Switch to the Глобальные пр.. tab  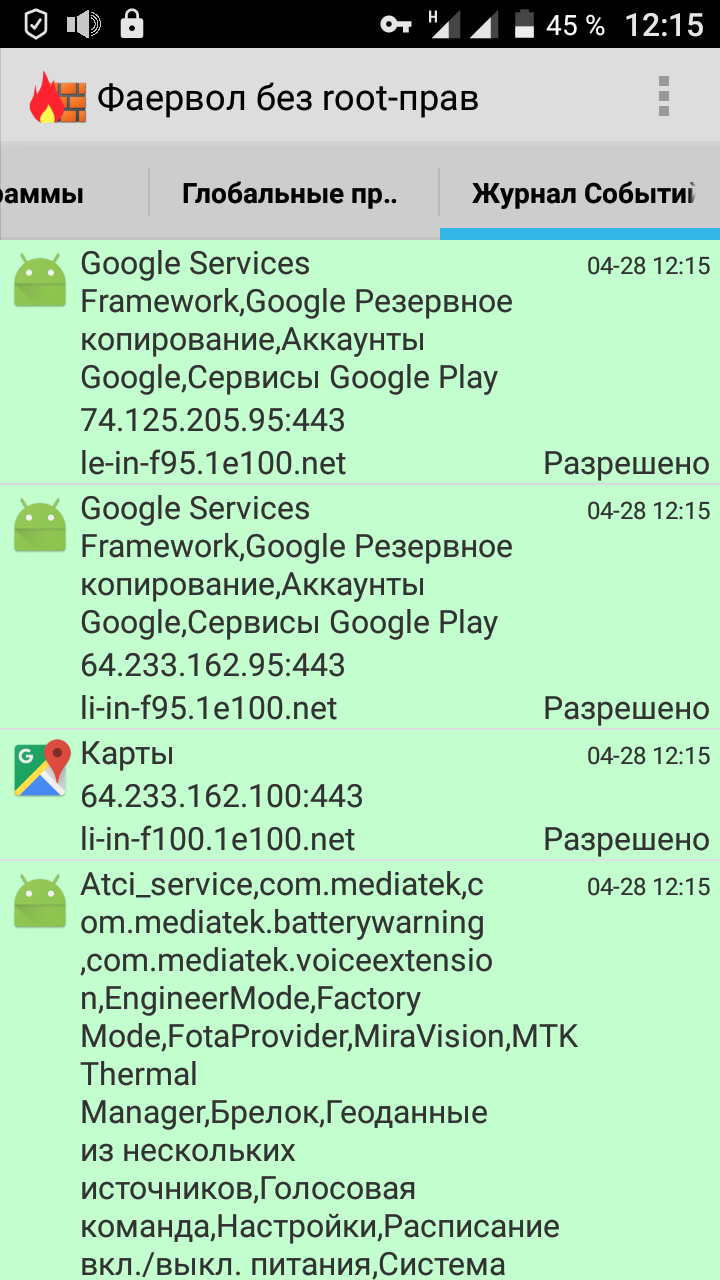291,193
